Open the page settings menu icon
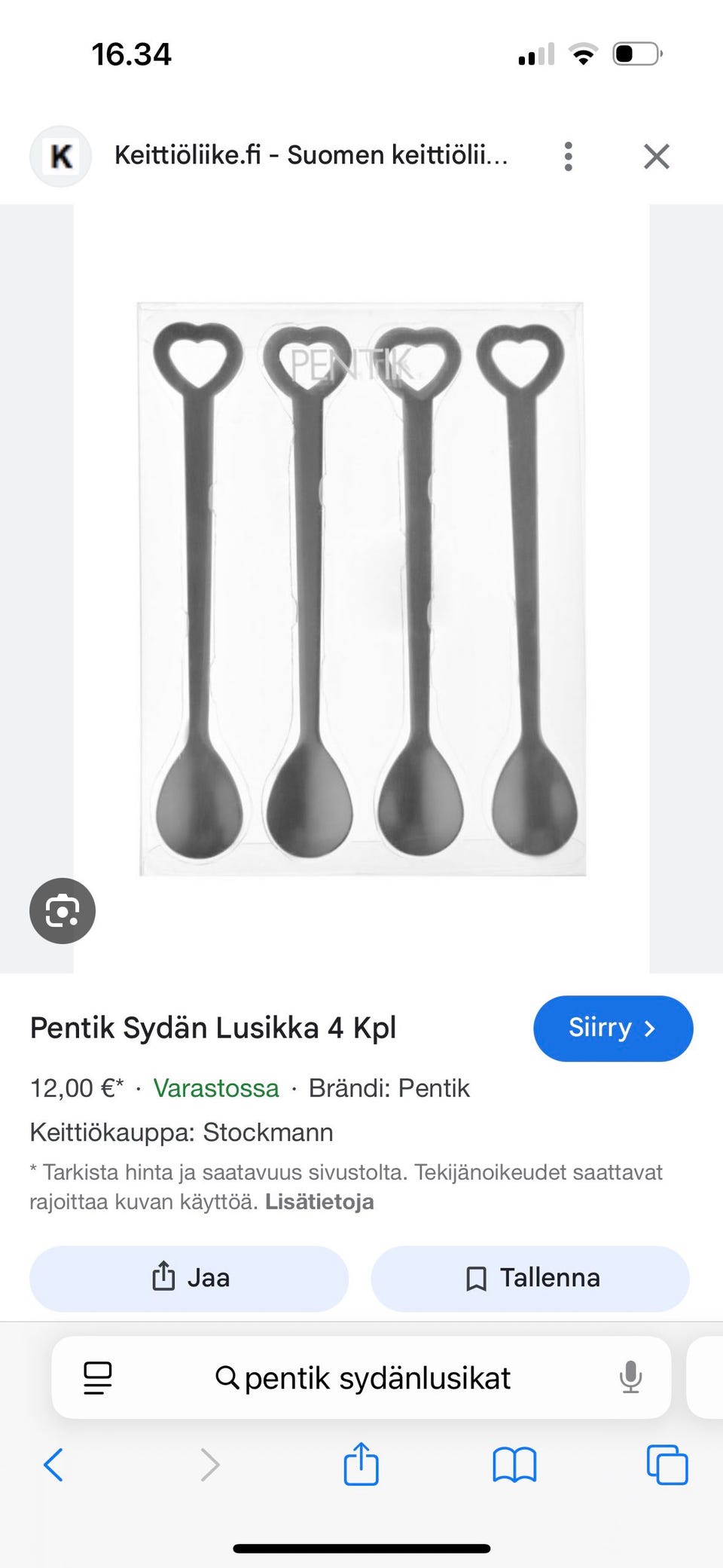This screenshot has width=723, height=1568. (98, 1378)
